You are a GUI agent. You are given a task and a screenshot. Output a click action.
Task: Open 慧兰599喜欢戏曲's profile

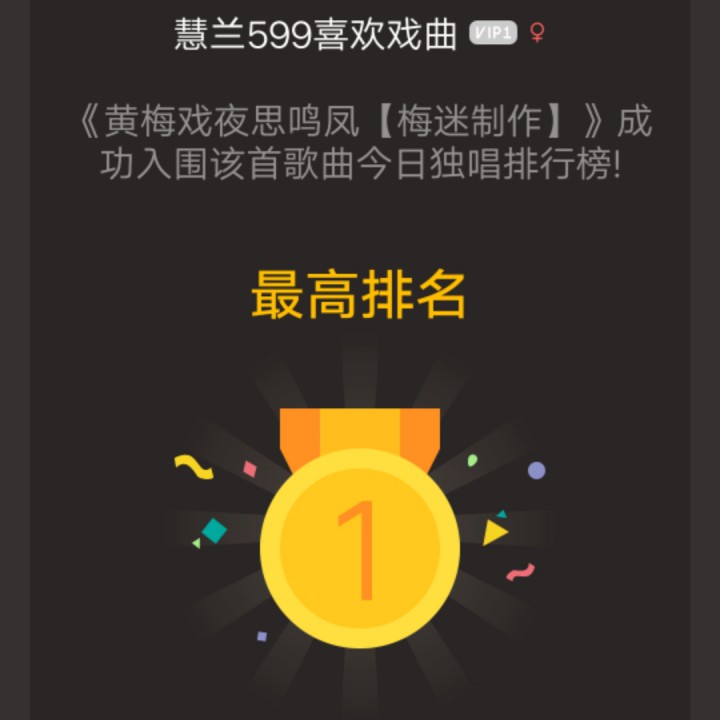click(316, 35)
